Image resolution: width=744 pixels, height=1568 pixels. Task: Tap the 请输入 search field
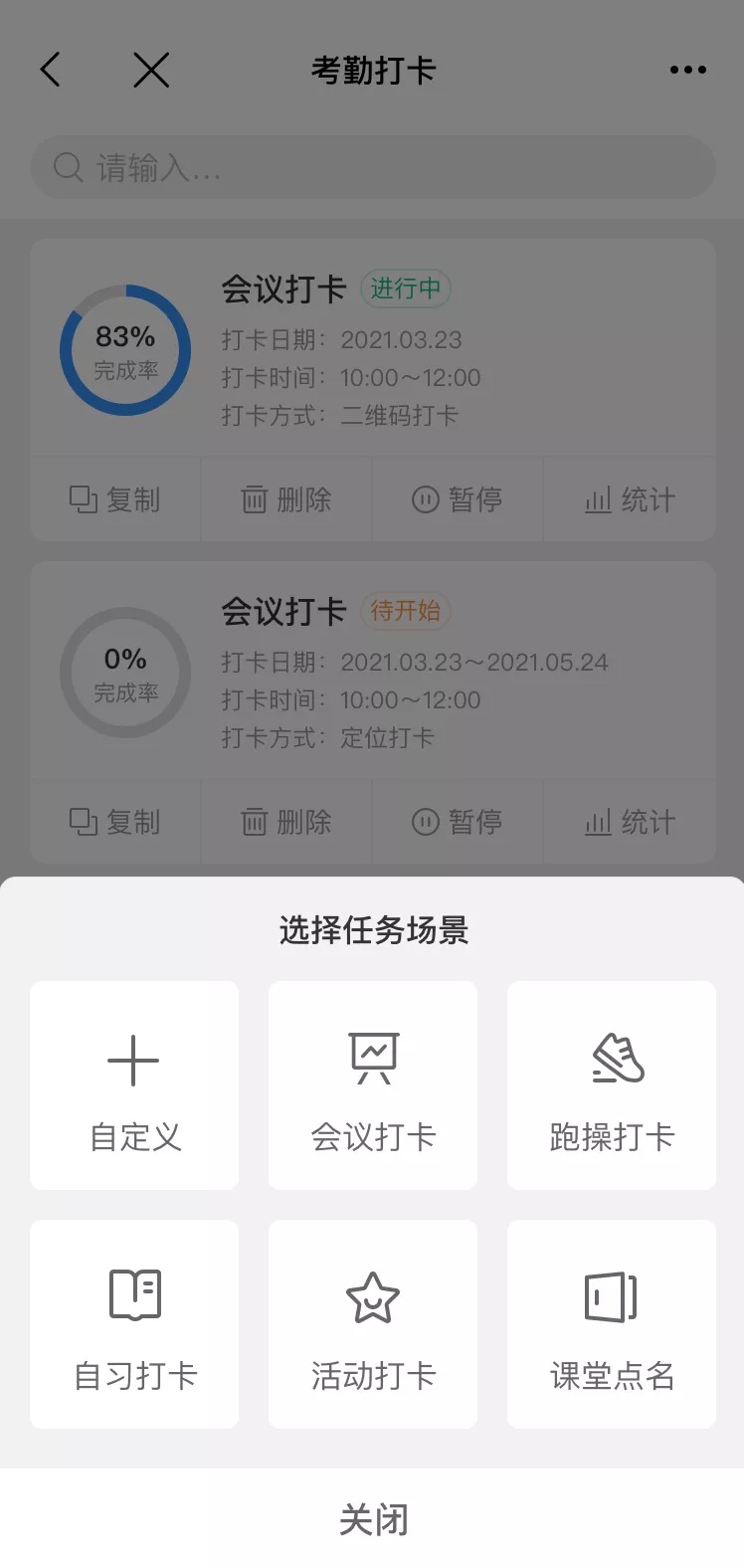click(373, 168)
